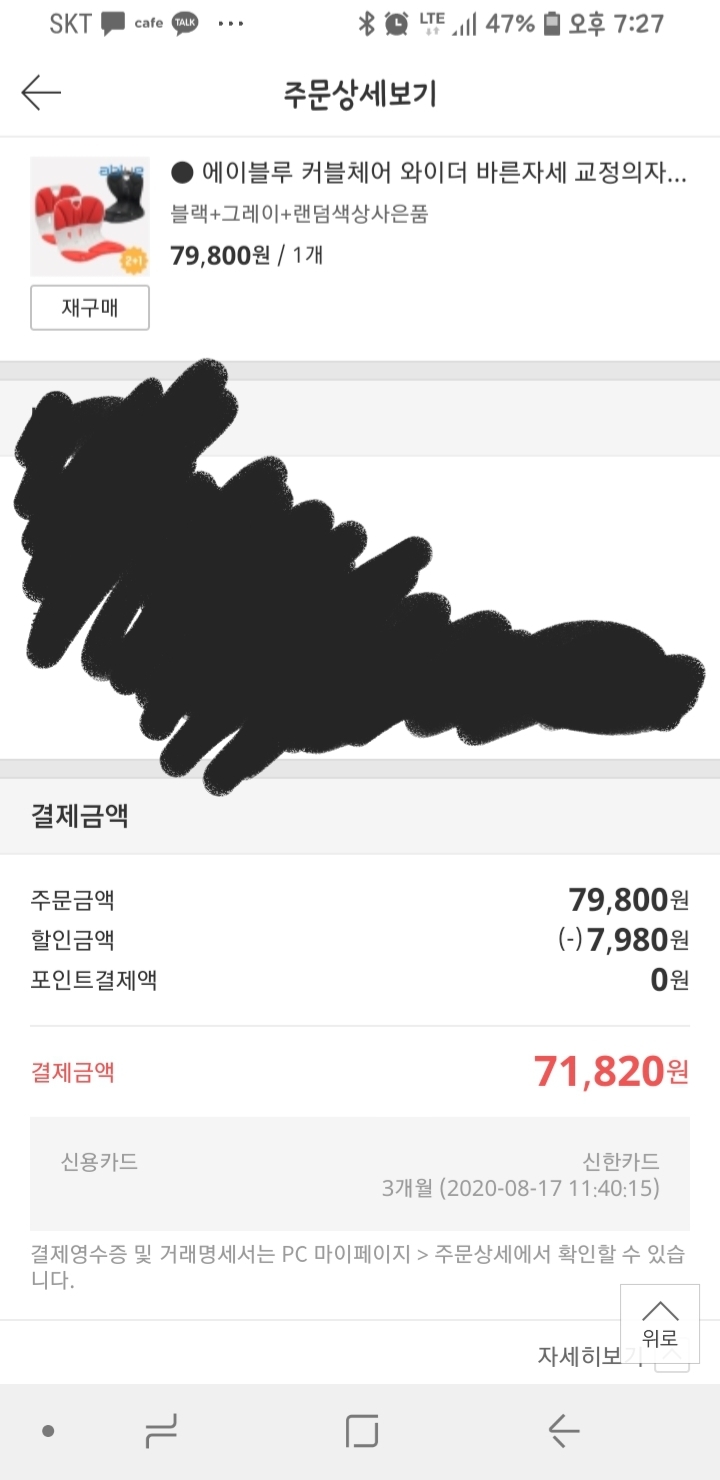The height and width of the screenshot is (1480, 720).
Task: Jump to top with 위로 button
Action: 659,1325
